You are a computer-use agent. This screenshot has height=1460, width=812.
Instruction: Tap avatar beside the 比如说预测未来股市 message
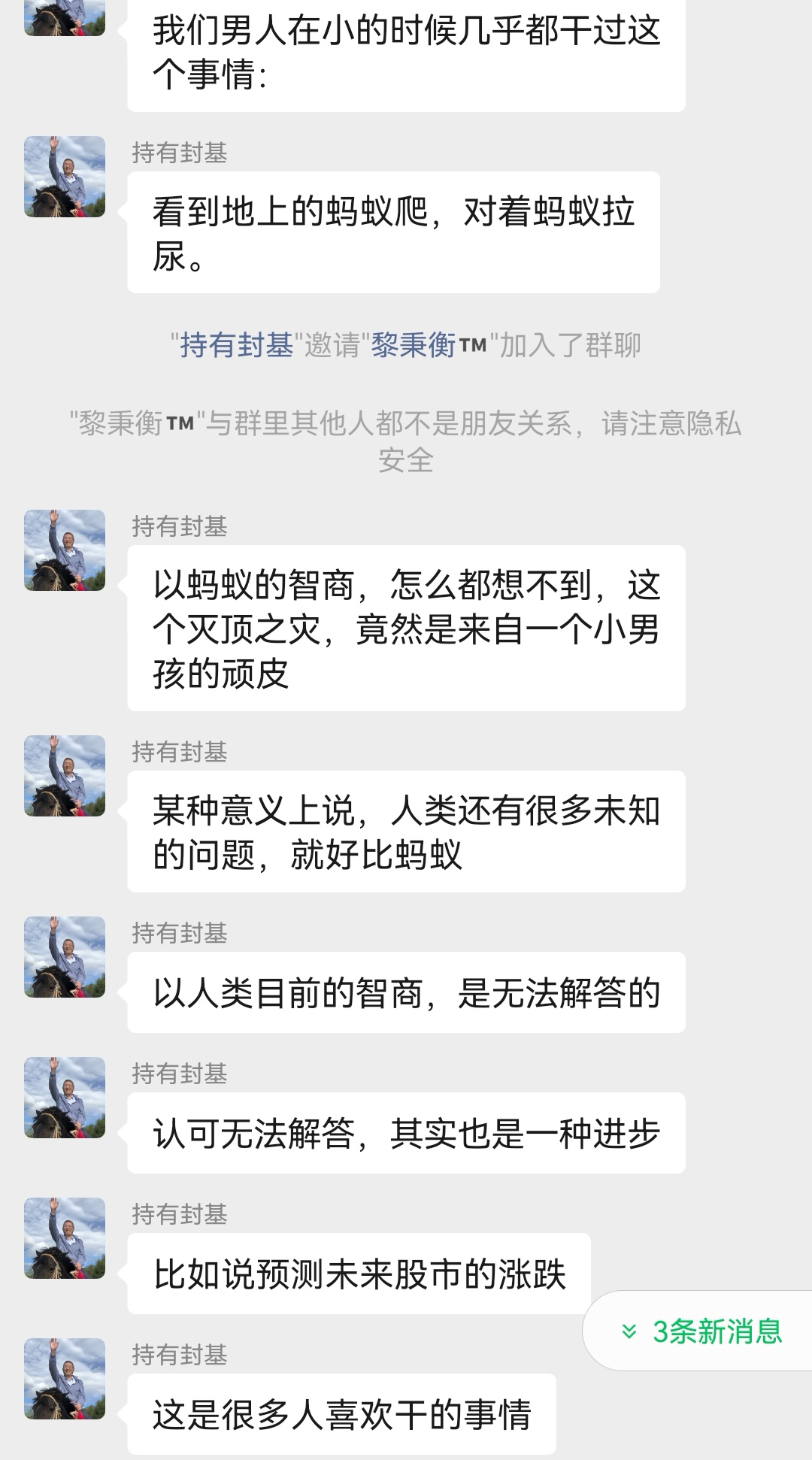click(x=65, y=1238)
